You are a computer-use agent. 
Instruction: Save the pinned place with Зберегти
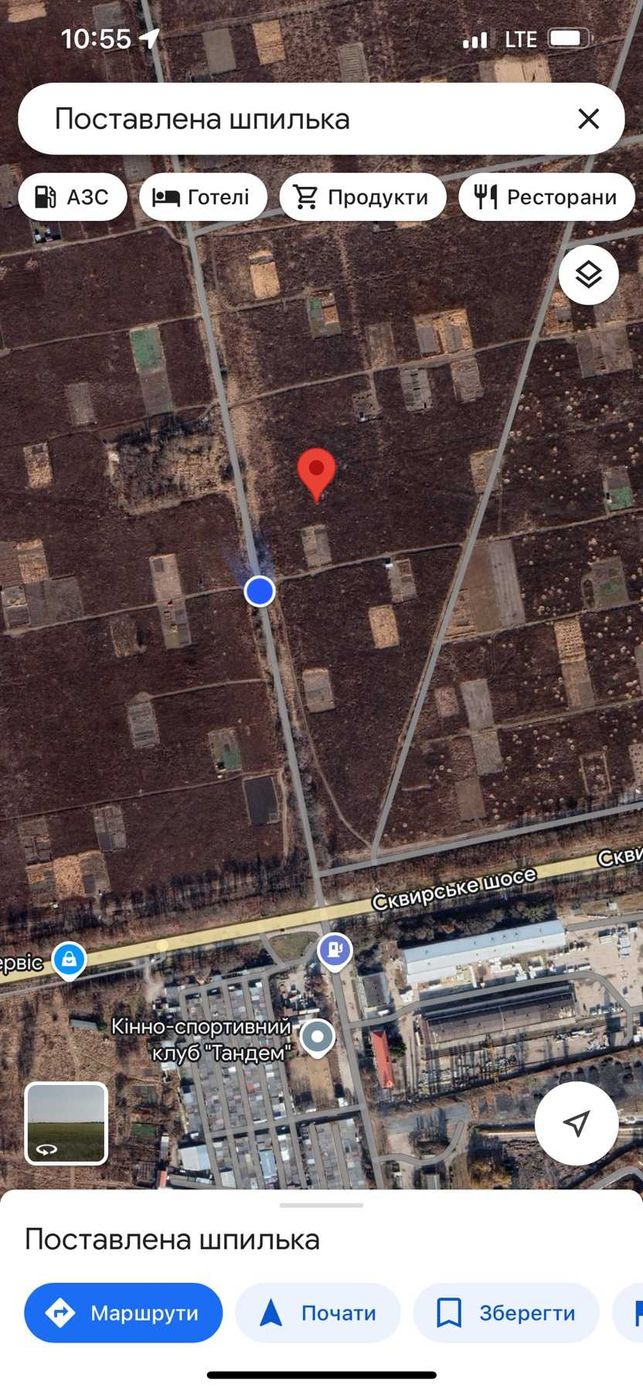(506, 1313)
